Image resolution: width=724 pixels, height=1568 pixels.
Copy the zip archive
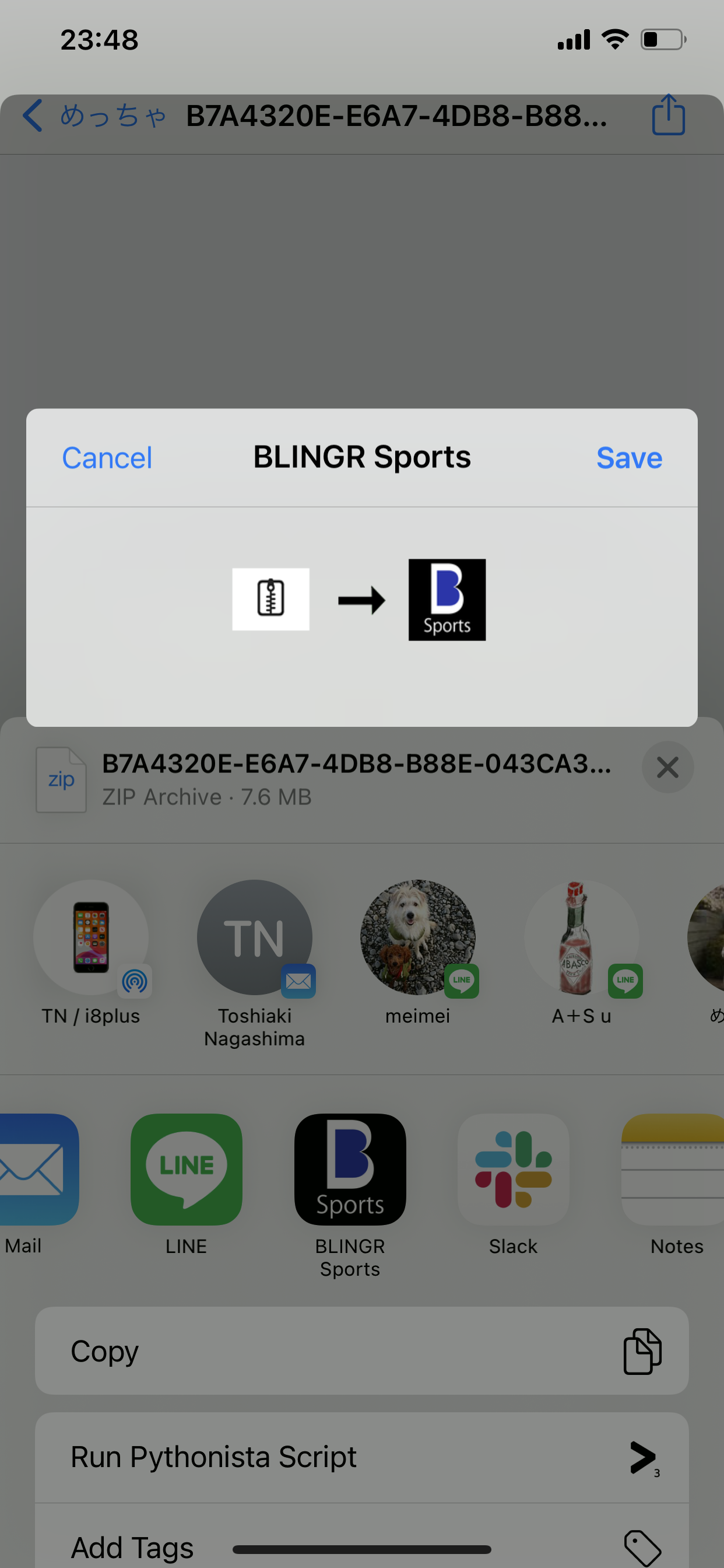click(x=361, y=1350)
